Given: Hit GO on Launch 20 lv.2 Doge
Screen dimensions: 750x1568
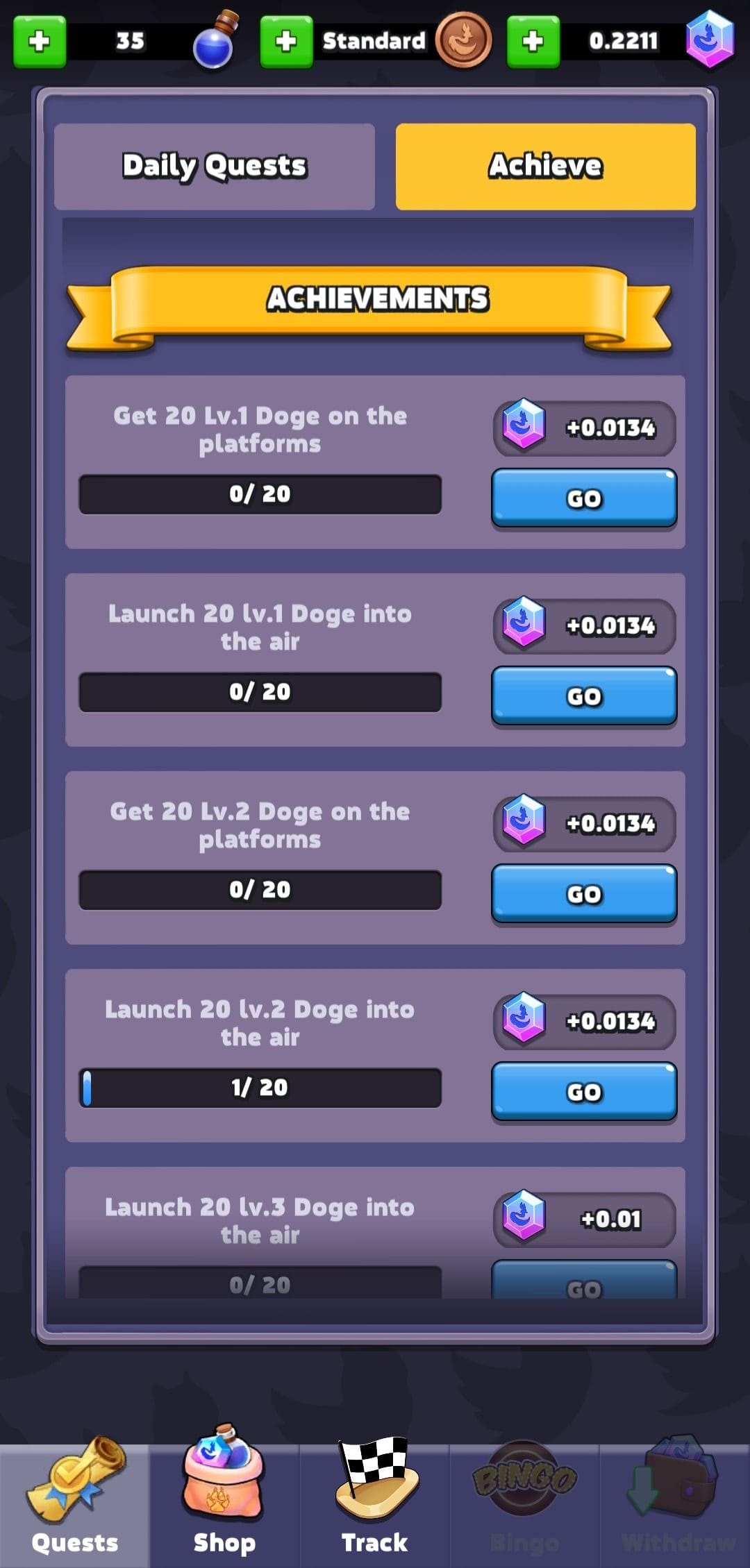Looking at the screenshot, I should pyautogui.click(x=584, y=1092).
